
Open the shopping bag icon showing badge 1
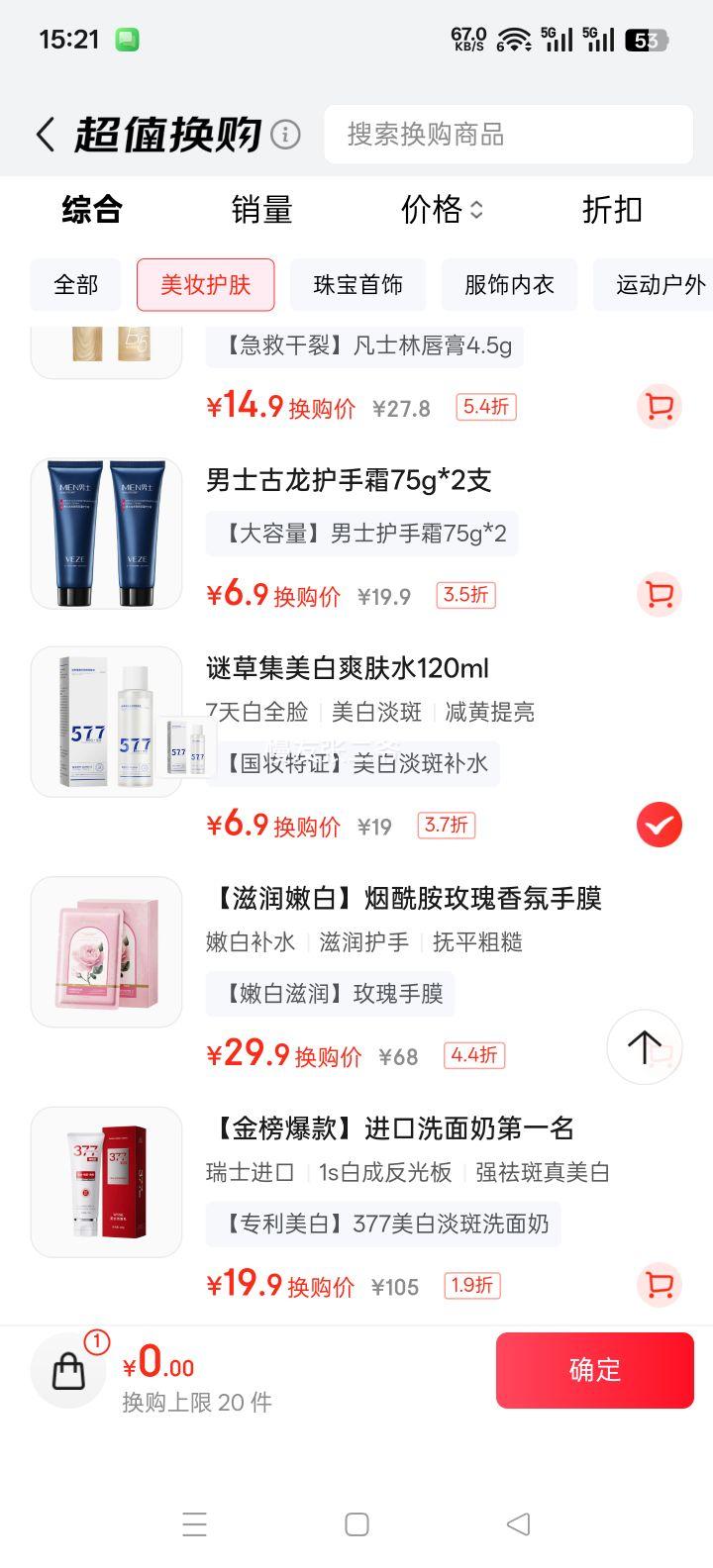pos(67,1371)
